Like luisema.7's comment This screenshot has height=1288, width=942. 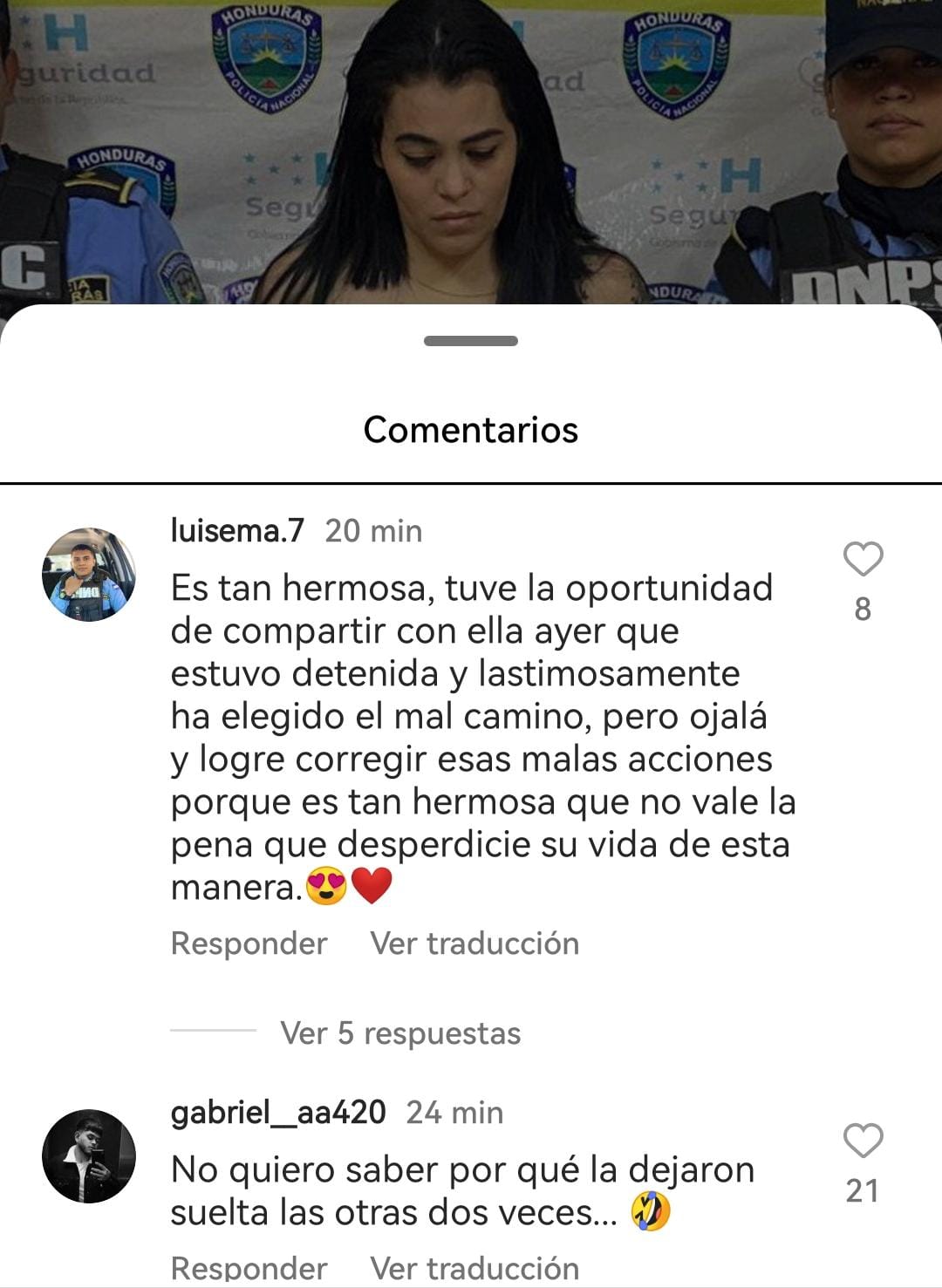pos(863,559)
